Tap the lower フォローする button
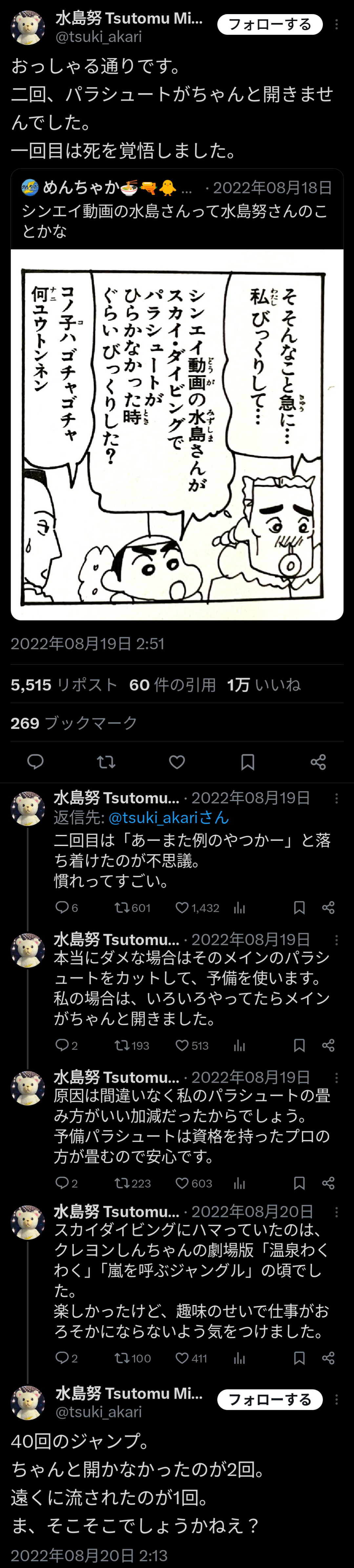This screenshot has width=354, height=1568. [269, 1399]
